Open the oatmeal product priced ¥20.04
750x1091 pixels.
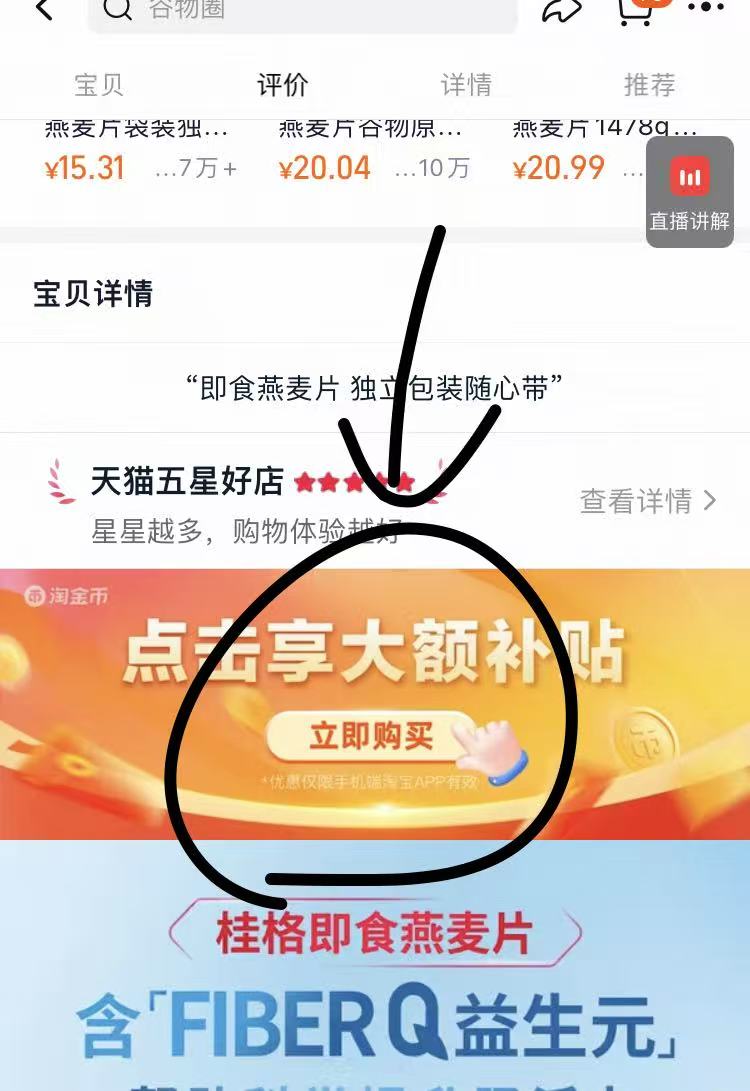[373, 152]
